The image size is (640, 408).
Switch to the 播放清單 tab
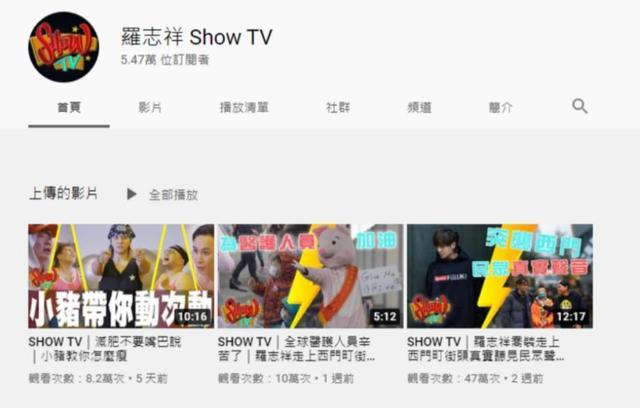244,107
